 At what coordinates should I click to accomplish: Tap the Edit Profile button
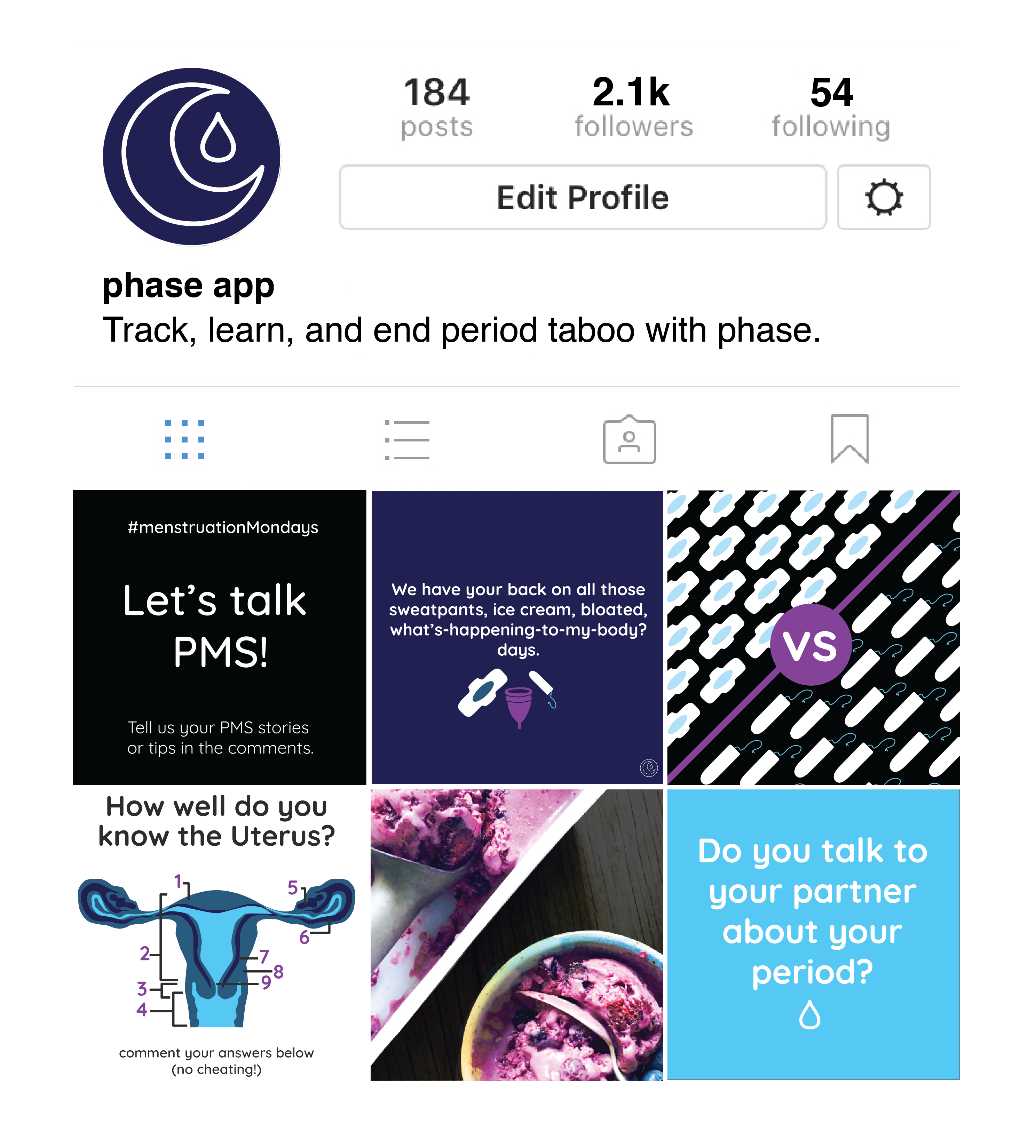click(x=582, y=197)
